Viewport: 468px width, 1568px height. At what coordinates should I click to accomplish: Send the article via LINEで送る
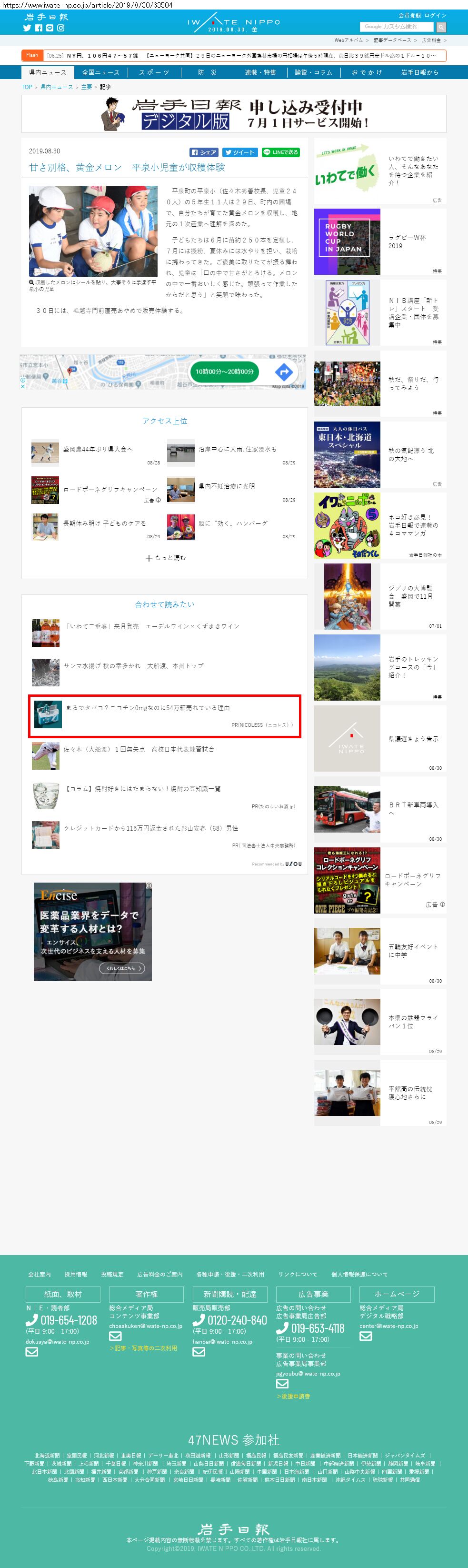coord(280,152)
